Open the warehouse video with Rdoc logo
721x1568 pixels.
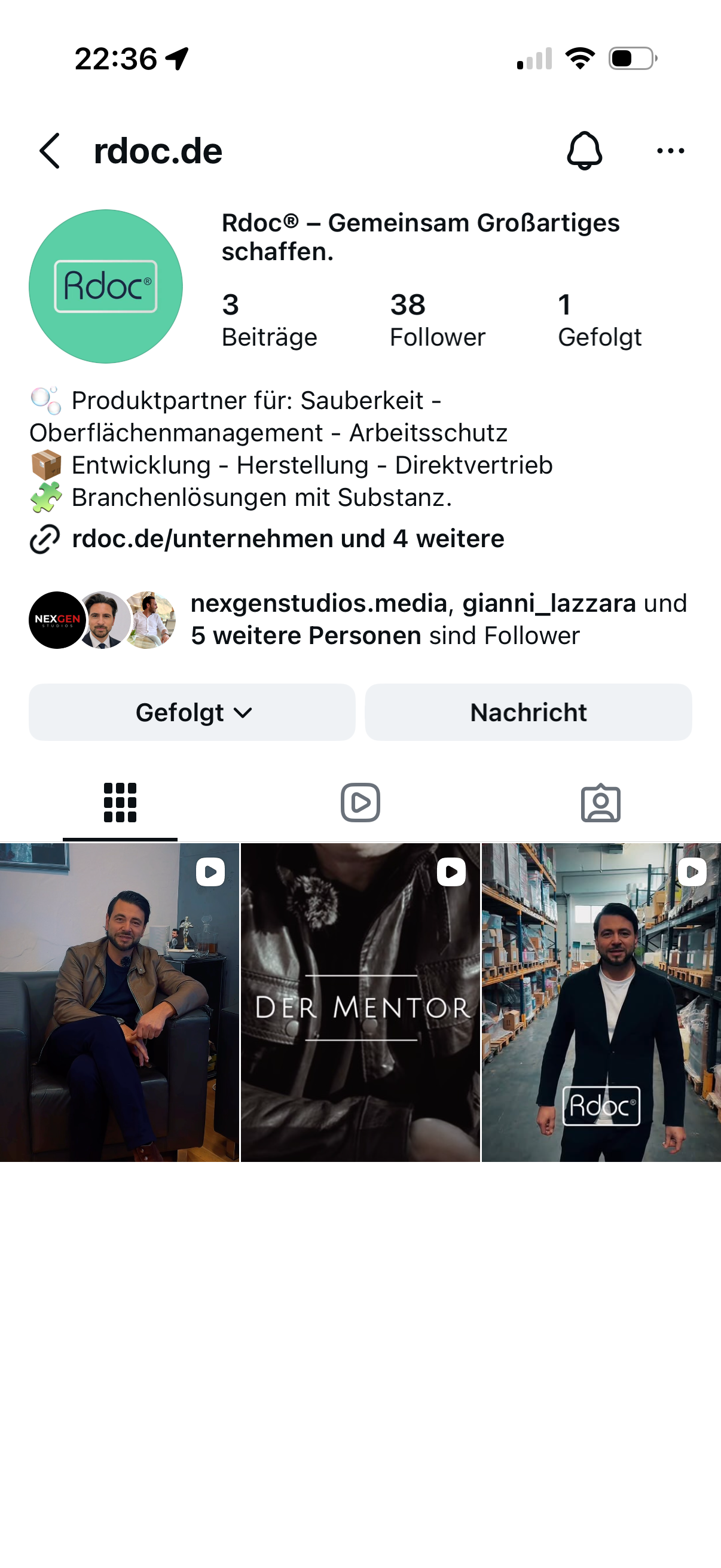pos(601,1002)
